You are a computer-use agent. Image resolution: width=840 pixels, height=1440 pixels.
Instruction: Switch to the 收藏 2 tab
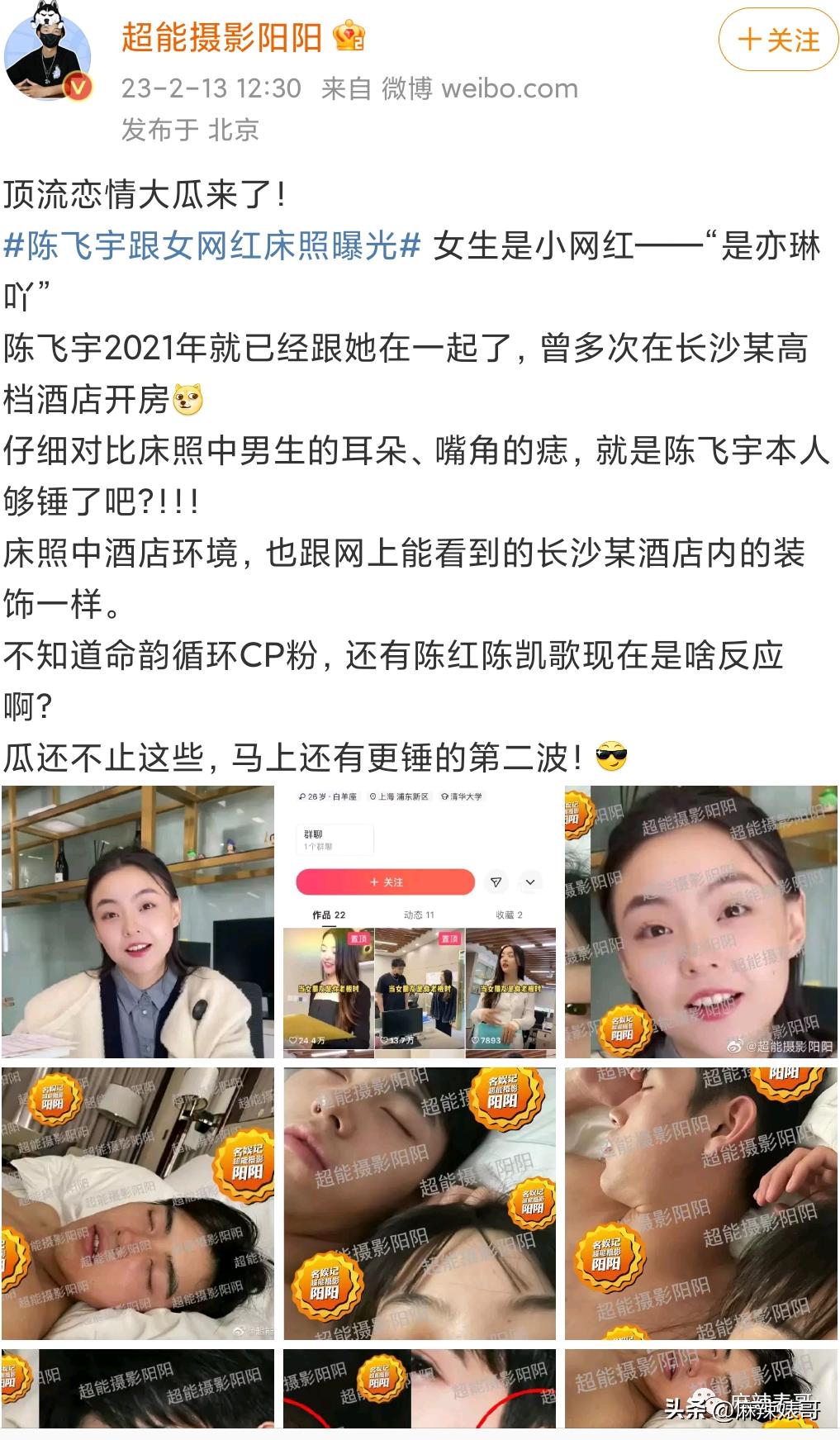click(x=509, y=915)
